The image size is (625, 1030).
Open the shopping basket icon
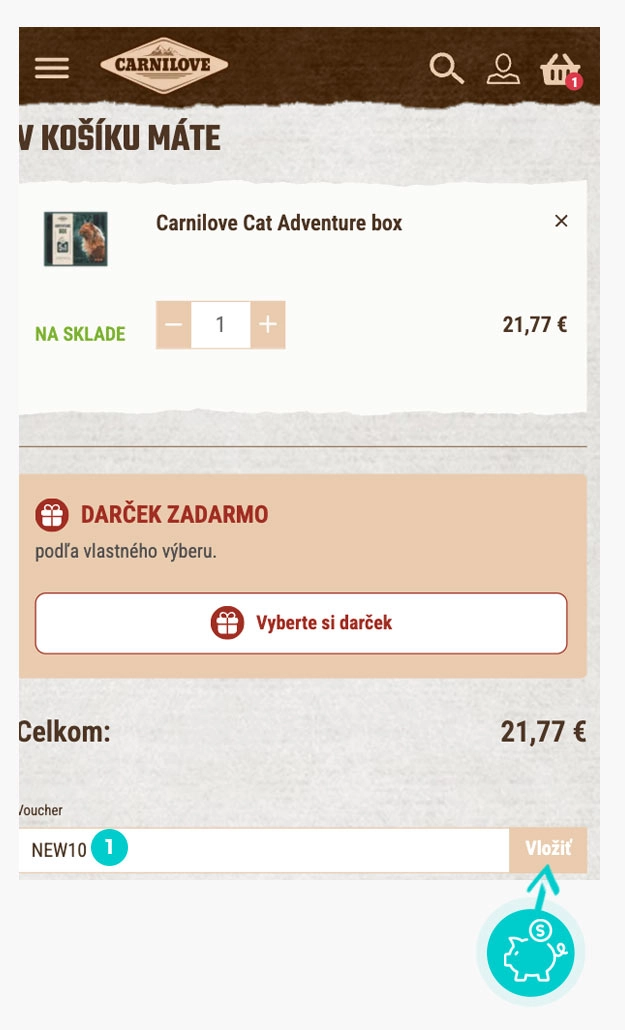point(558,70)
